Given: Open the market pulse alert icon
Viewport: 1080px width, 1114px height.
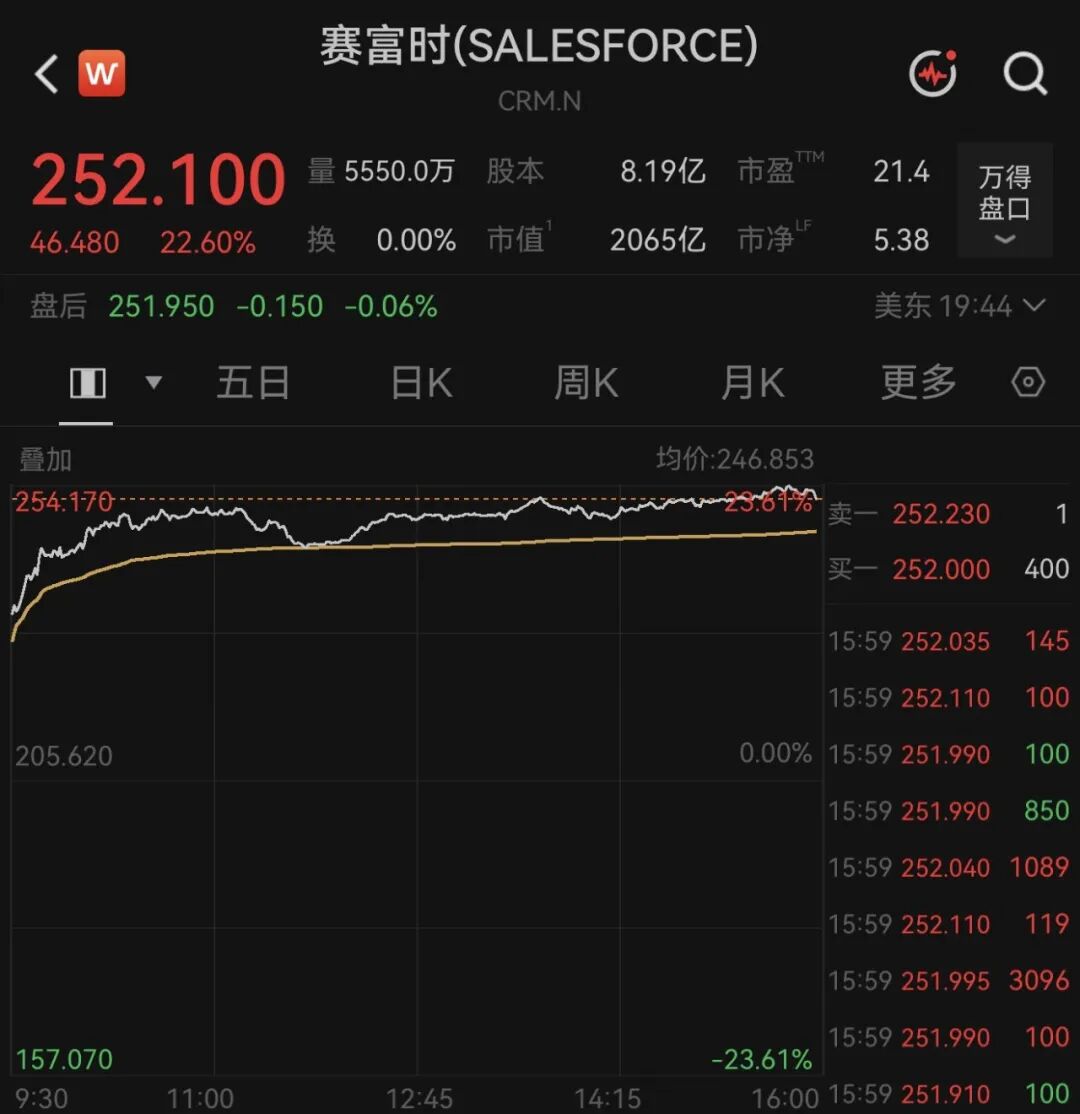Looking at the screenshot, I should pyautogui.click(x=933, y=72).
